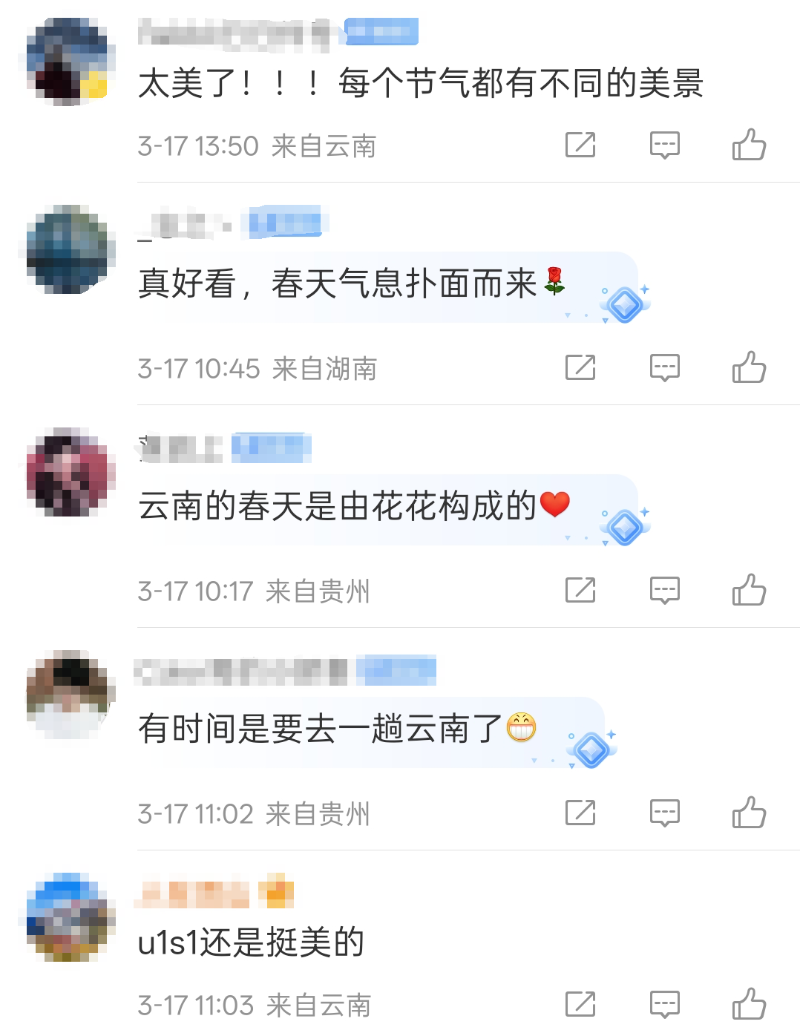This screenshot has height=1033, width=800.
Task: Reply to the comment "太美了！！！每个节气都有不同的美景"
Action: pos(665,145)
